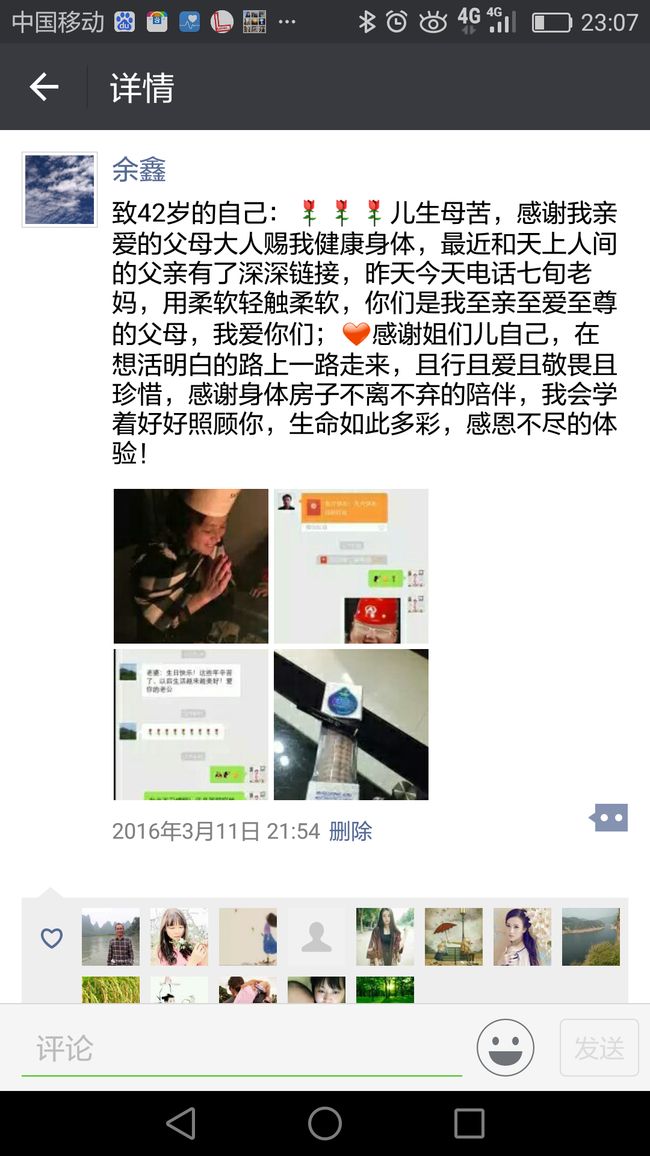Send comment with 发送 button
Image resolution: width=650 pixels, height=1156 pixels.
pos(599,1048)
